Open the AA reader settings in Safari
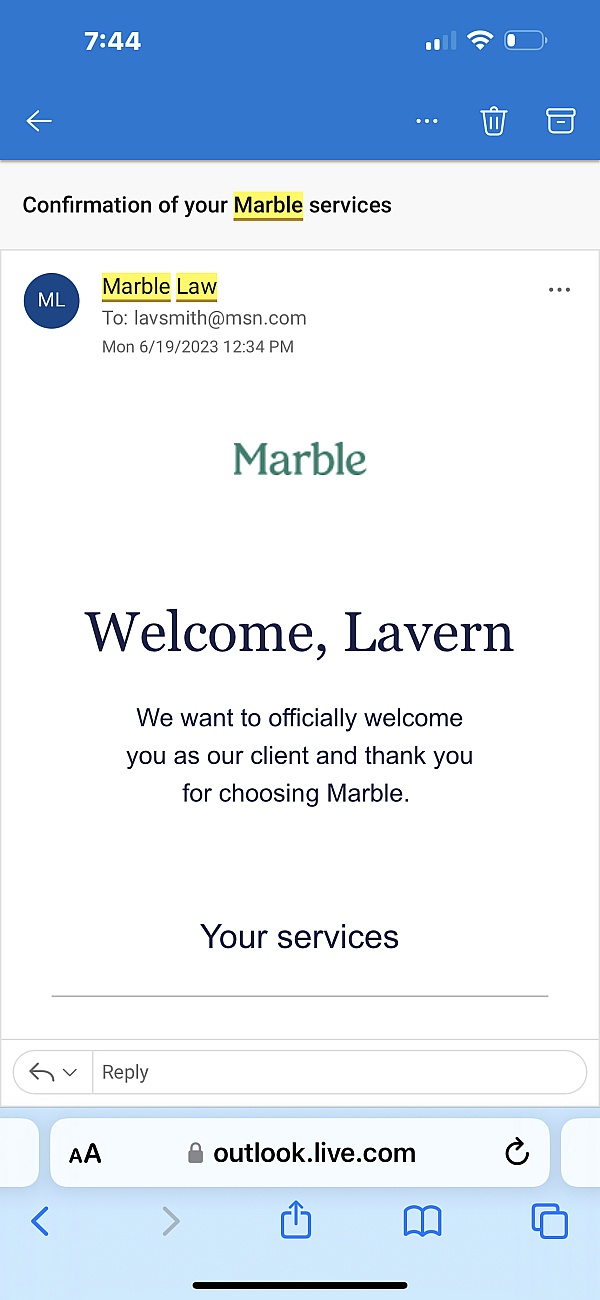Screen dimensions: 600x1300 [86, 1153]
